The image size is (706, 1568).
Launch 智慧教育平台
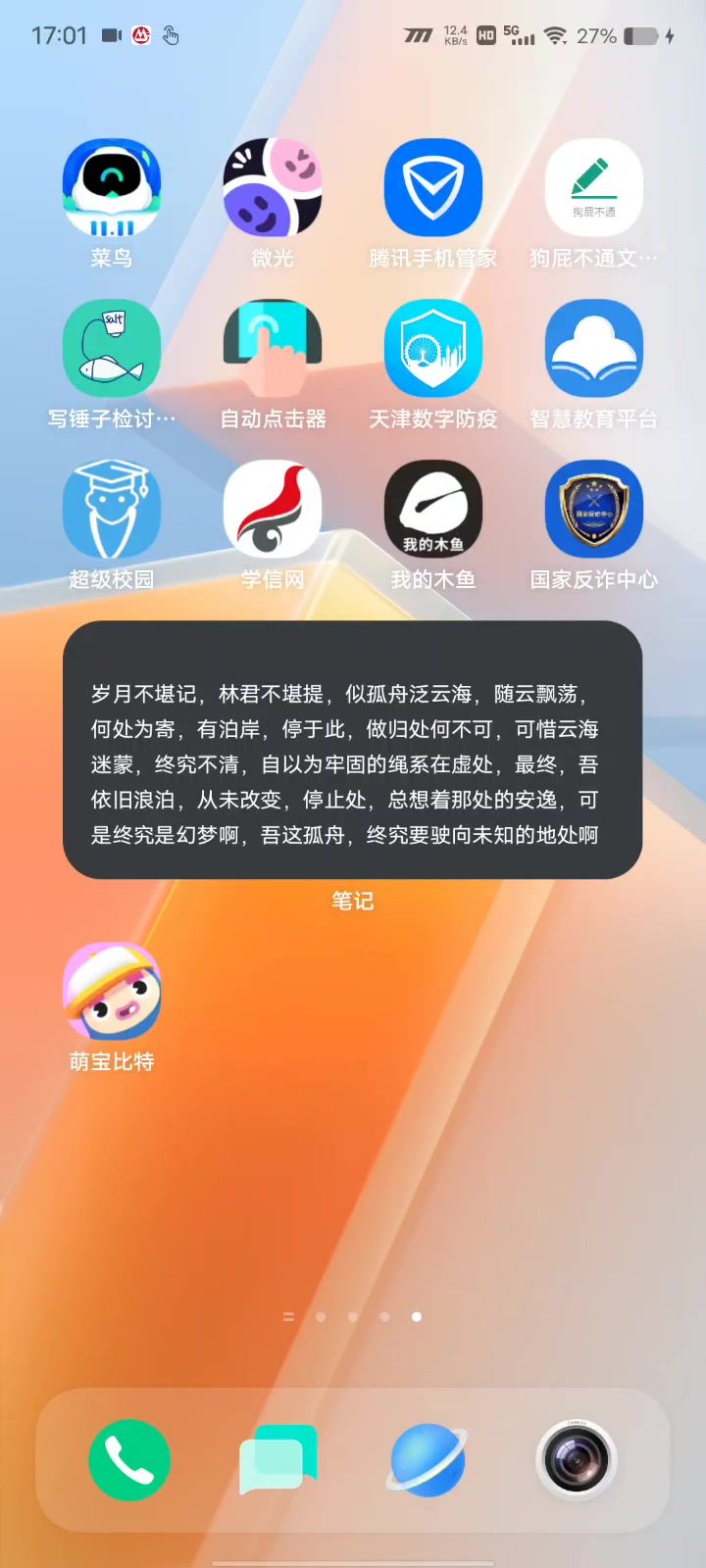594,349
